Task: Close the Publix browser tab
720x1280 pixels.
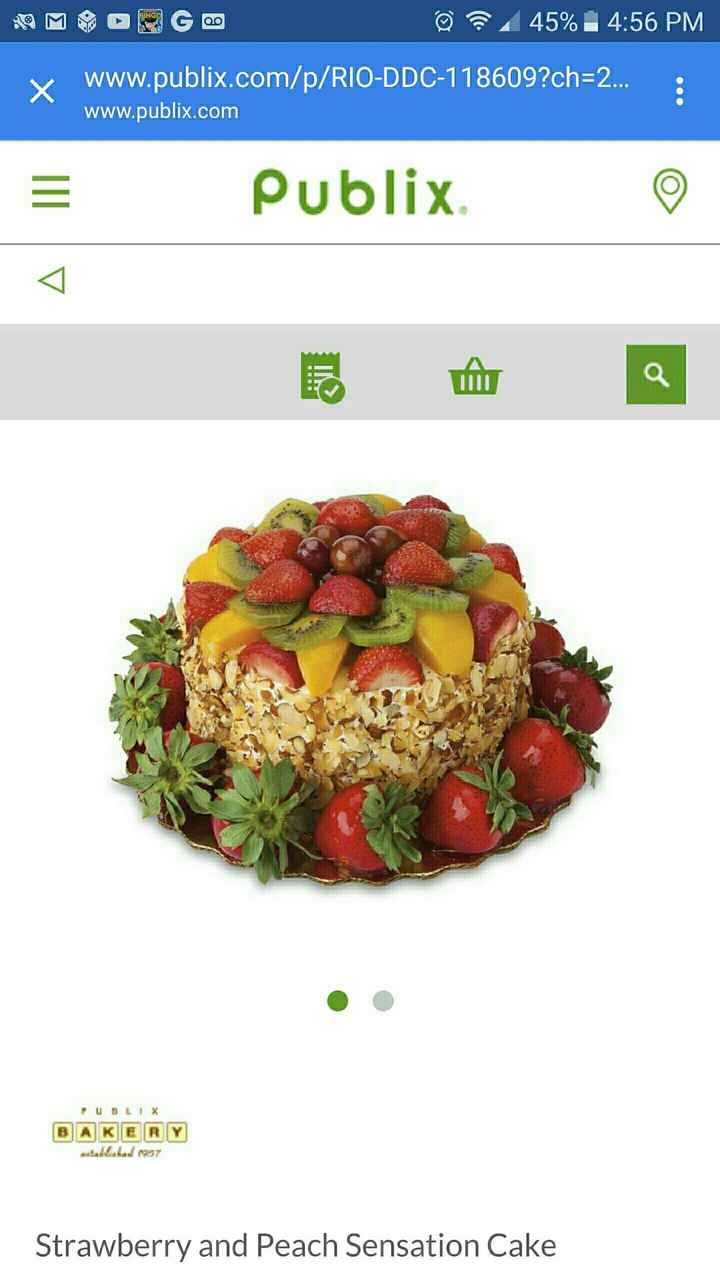Action: click(x=42, y=92)
